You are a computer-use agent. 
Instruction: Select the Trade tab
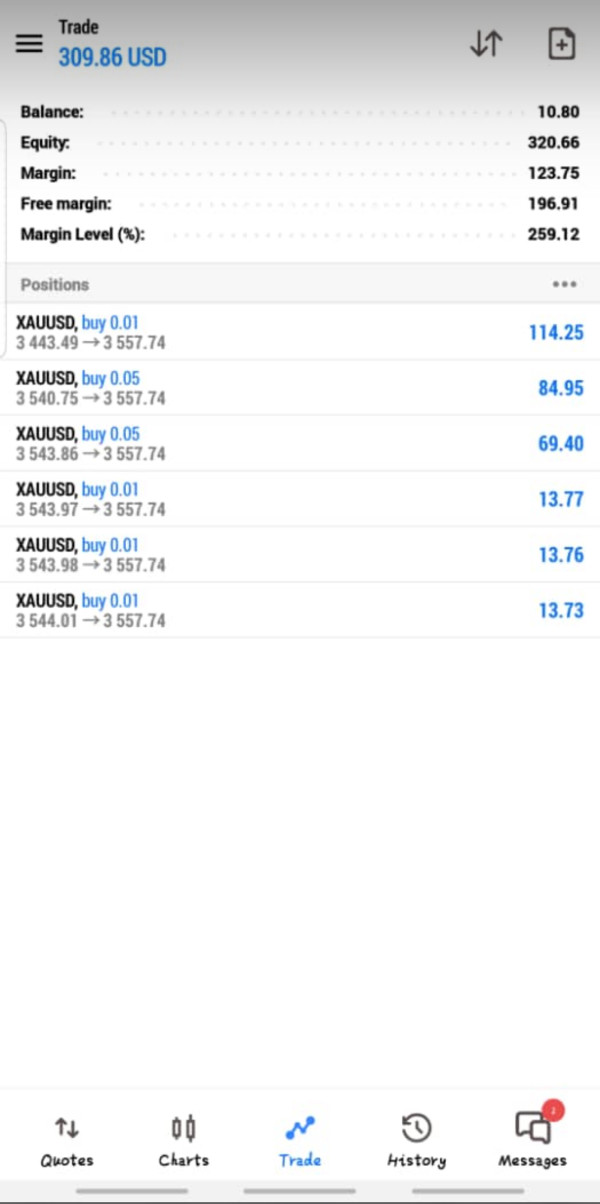coord(300,1141)
